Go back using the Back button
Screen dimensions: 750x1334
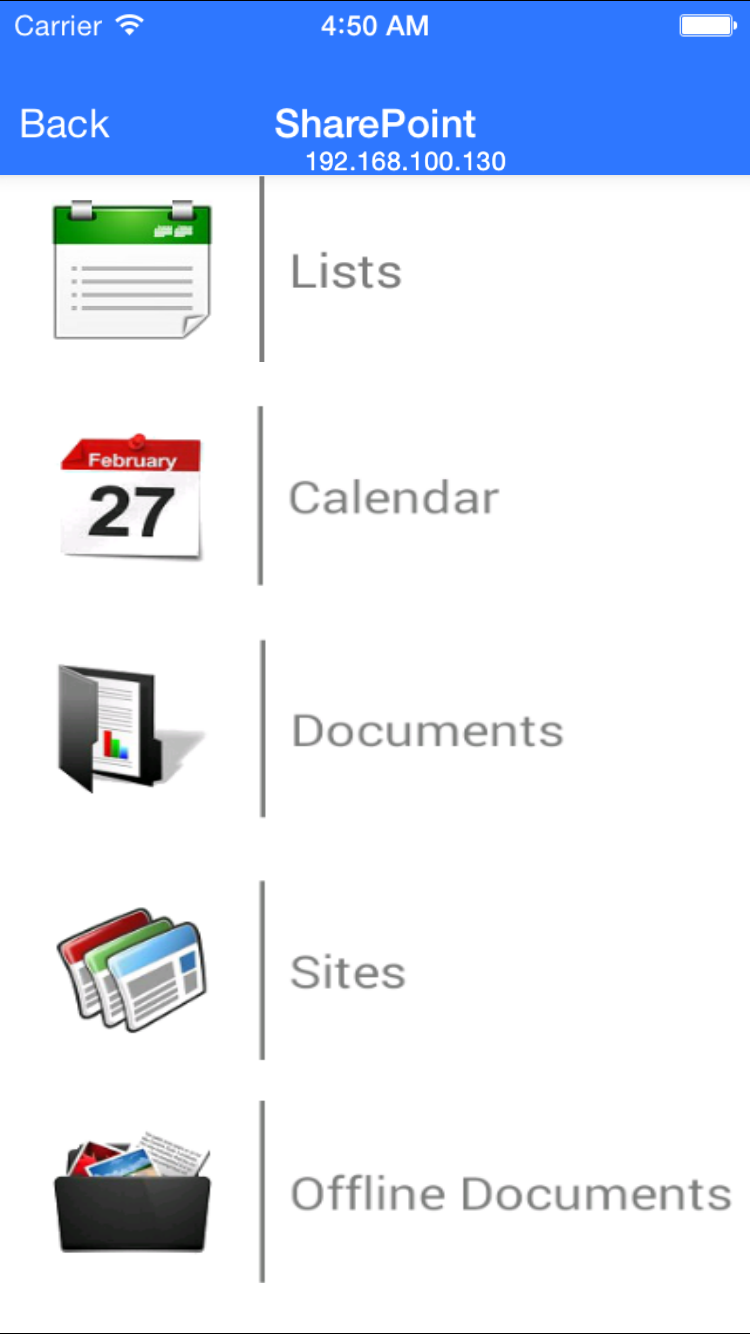point(65,124)
